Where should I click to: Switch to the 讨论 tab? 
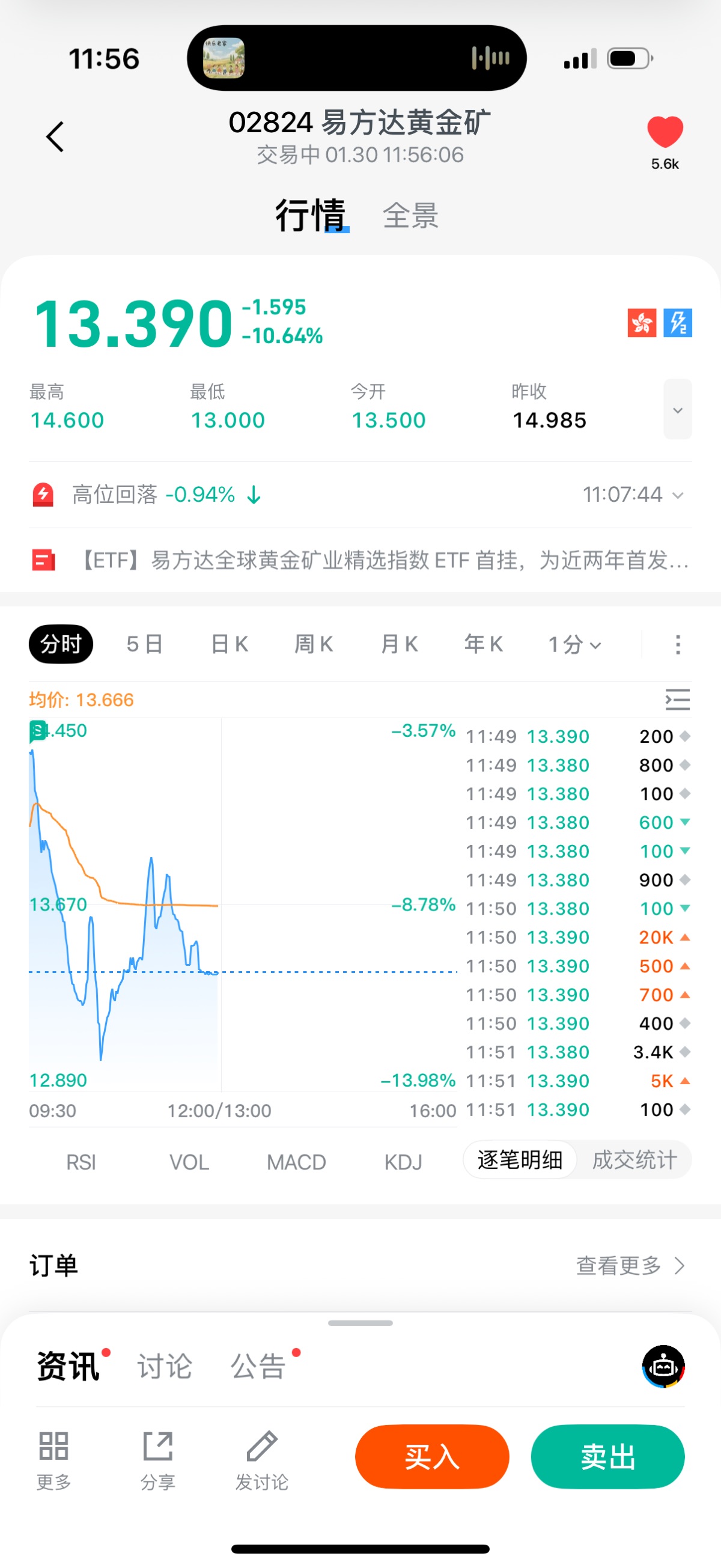pyautogui.click(x=164, y=1367)
